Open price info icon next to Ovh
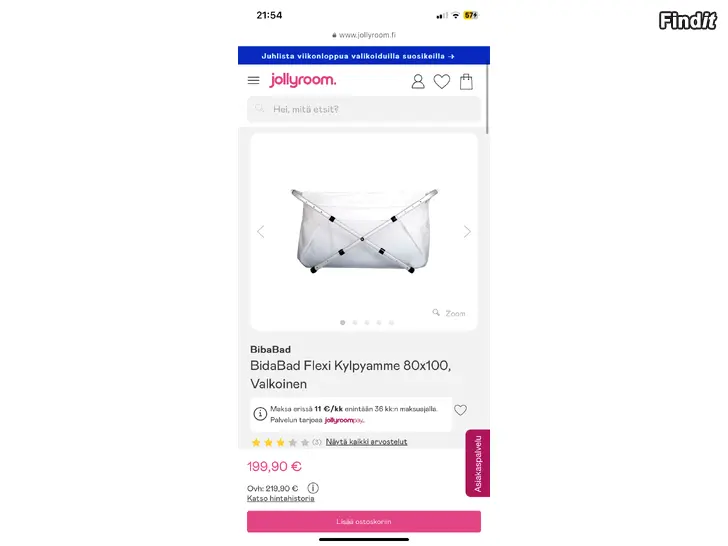This screenshot has width=728, height=546. [313, 488]
